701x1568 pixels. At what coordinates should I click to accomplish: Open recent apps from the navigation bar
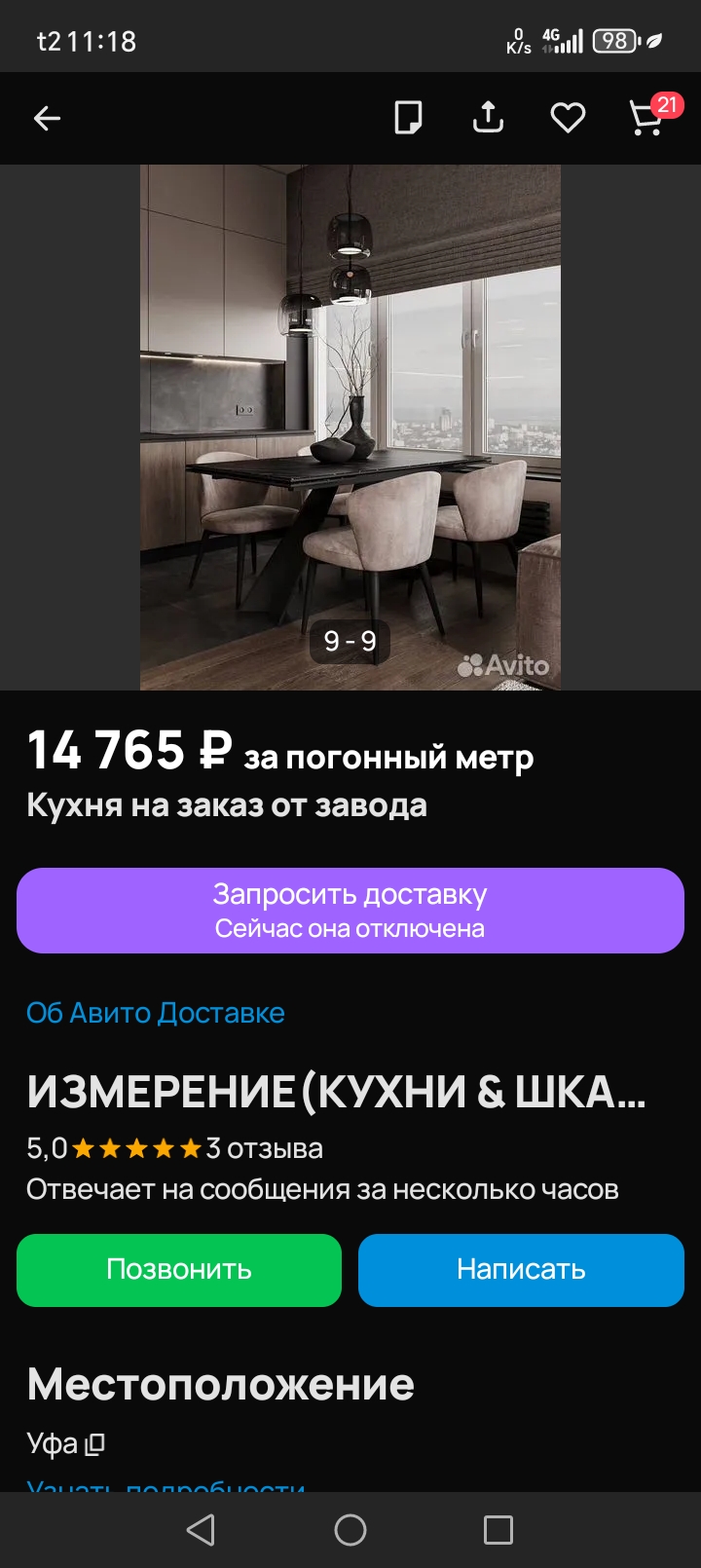click(x=498, y=1530)
